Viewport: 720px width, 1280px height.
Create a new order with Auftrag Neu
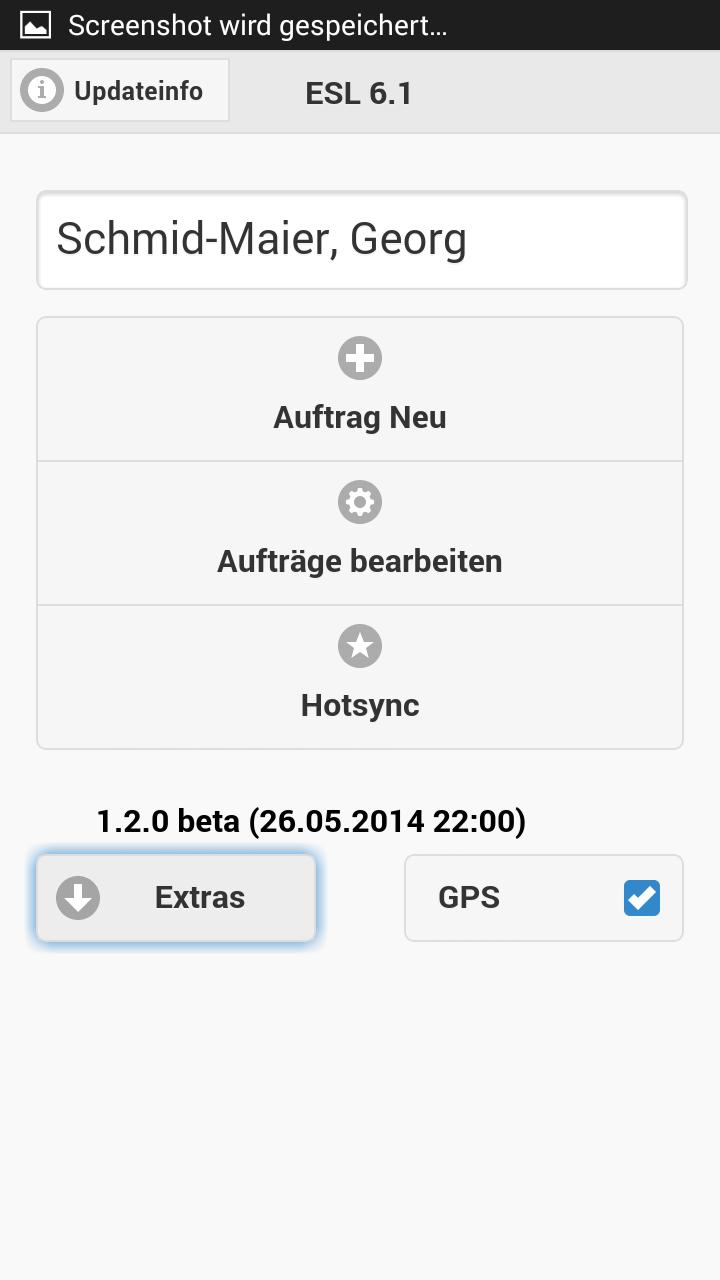(x=359, y=389)
